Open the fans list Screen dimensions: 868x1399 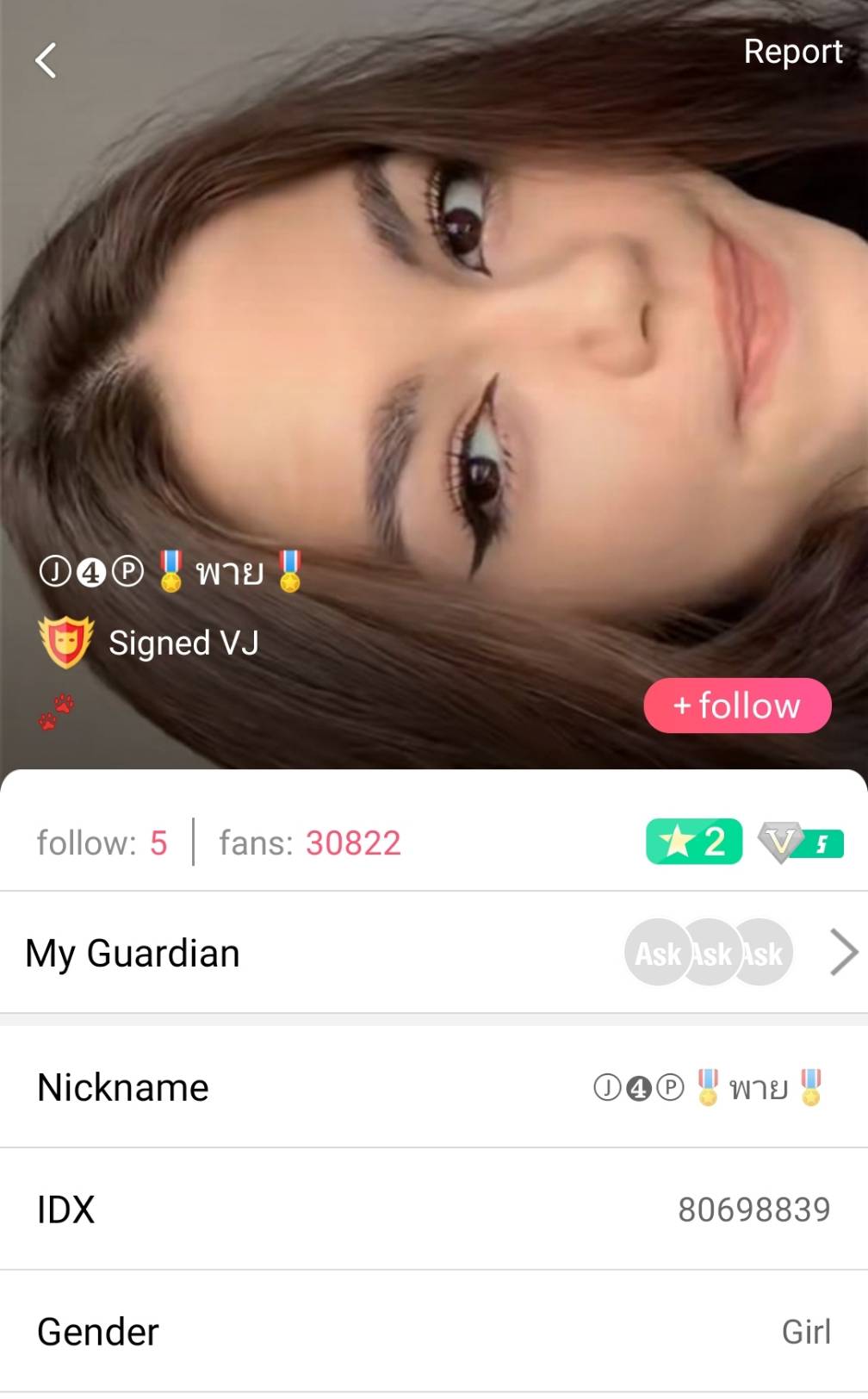(x=310, y=843)
